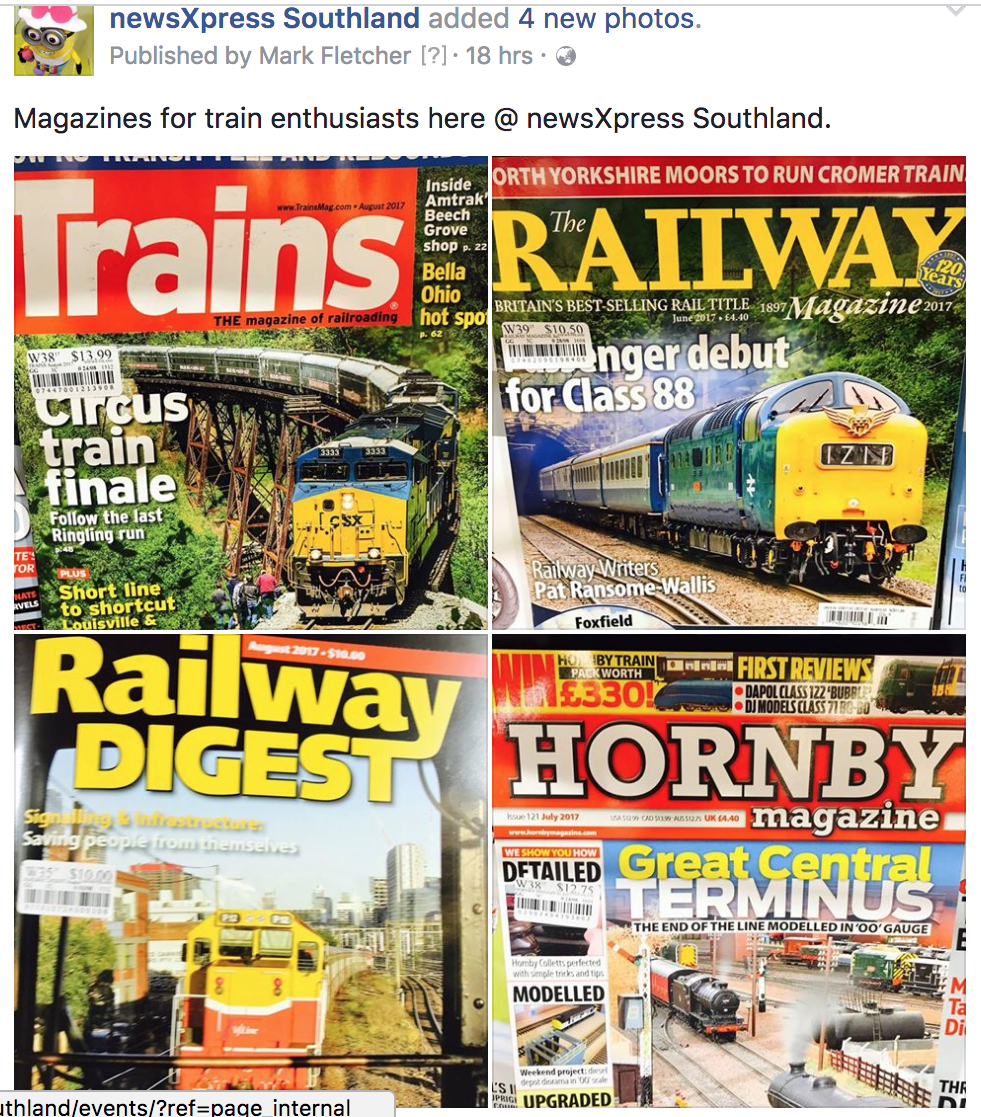Open the Trains magazine photo
This screenshot has width=981, height=1117.
click(251, 392)
